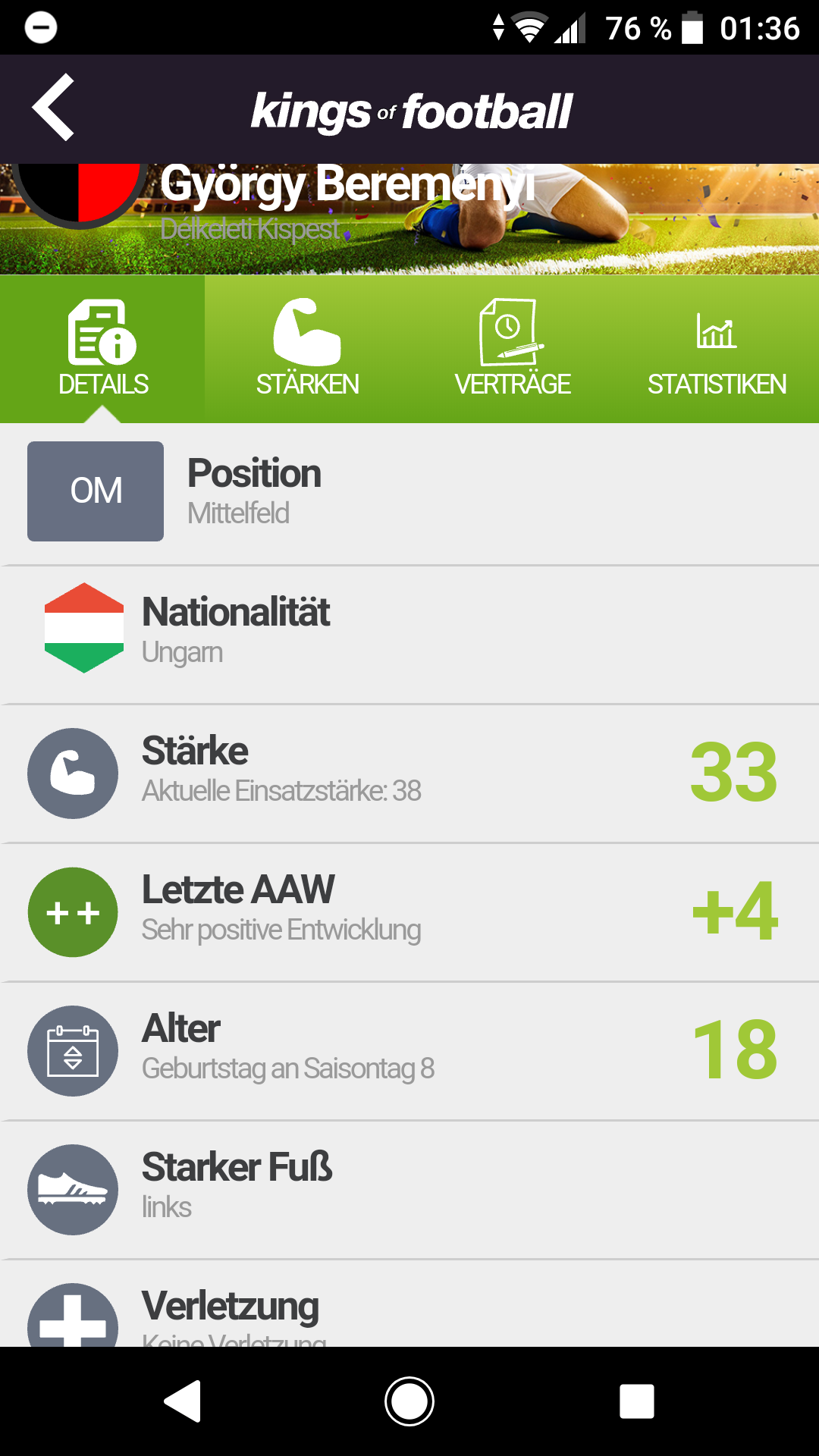Go back using the top-left arrow
819x1456 pixels.
[53, 108]
